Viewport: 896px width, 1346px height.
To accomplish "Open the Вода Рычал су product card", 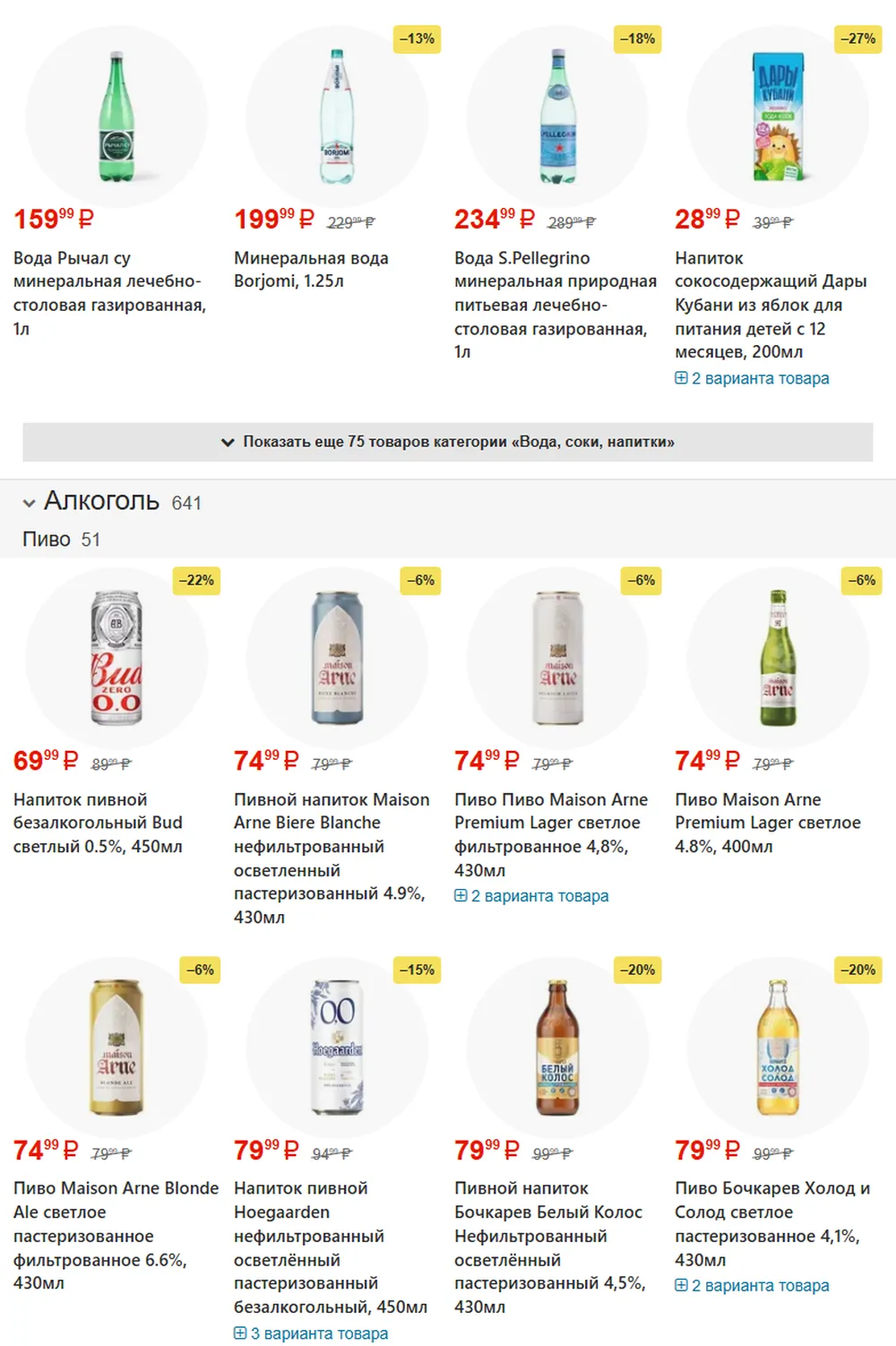I will point(109,293).
